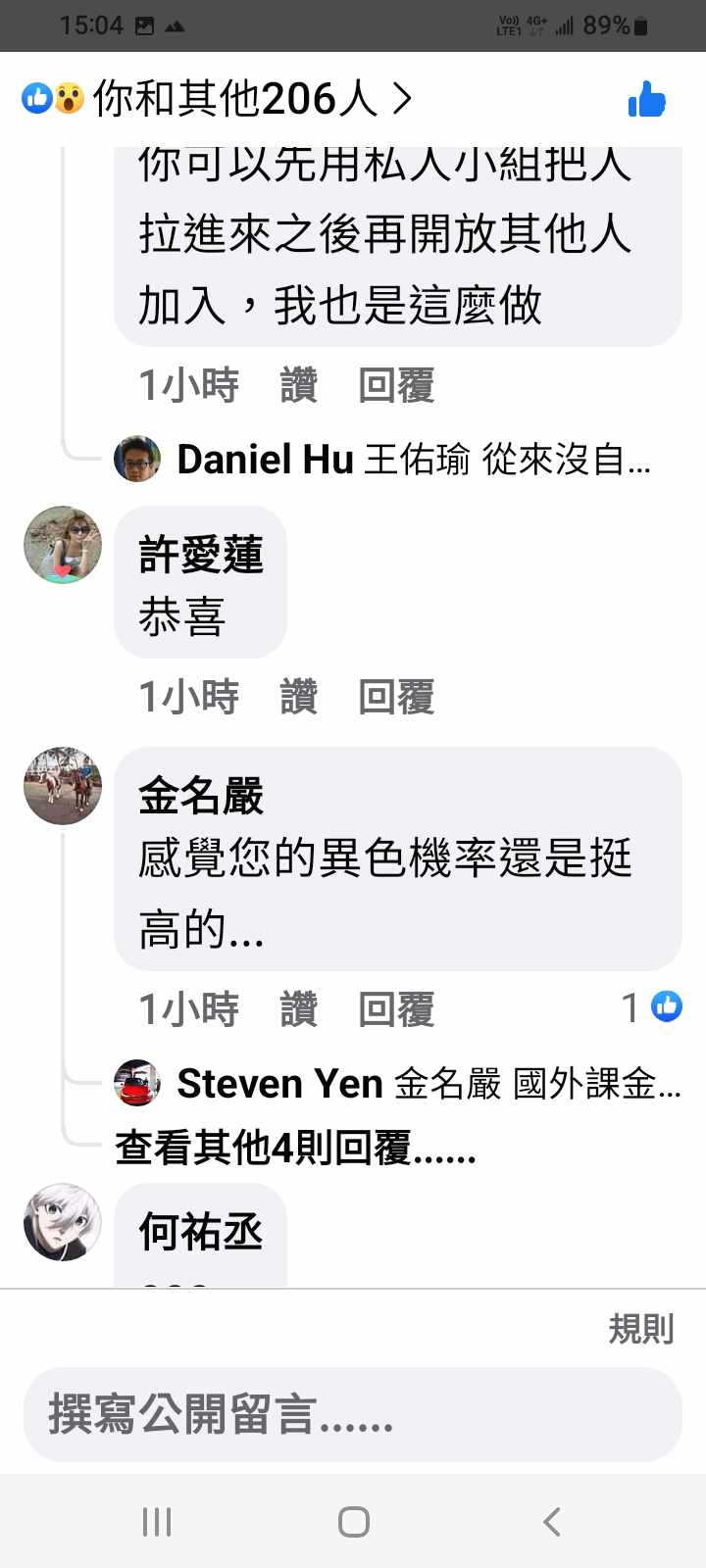Open the 規則 group rules link
Image resolution: width=706 pixels, height=1568 pixels.
[640, 1329]
